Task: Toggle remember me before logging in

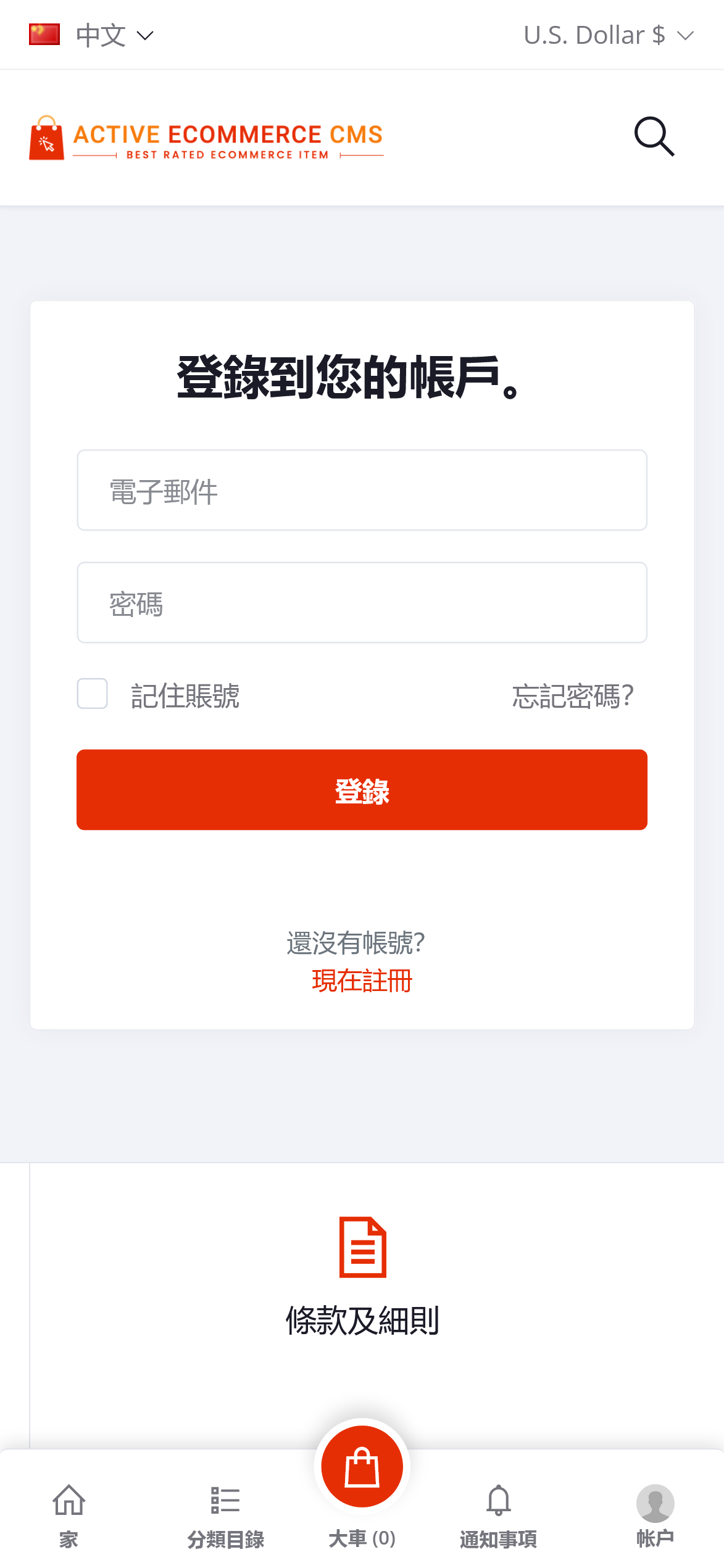Action: [92, 695]
